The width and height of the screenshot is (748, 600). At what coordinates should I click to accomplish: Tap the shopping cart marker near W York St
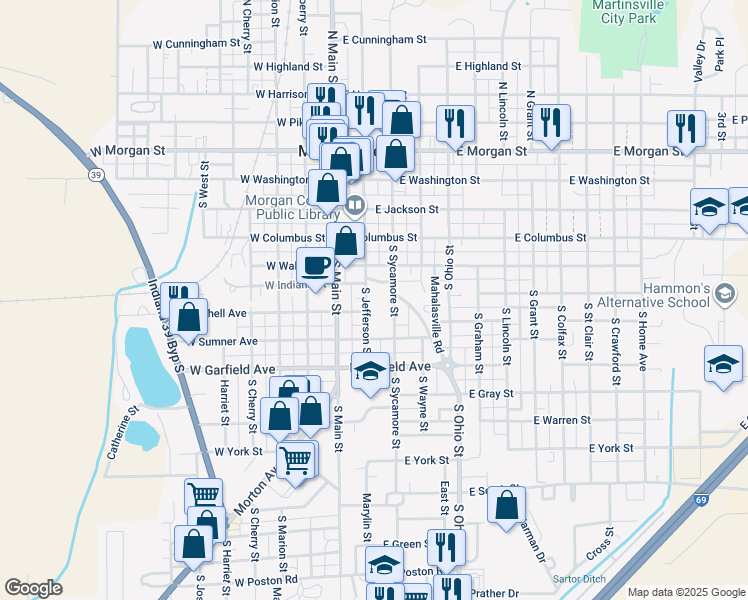[296, 461]
